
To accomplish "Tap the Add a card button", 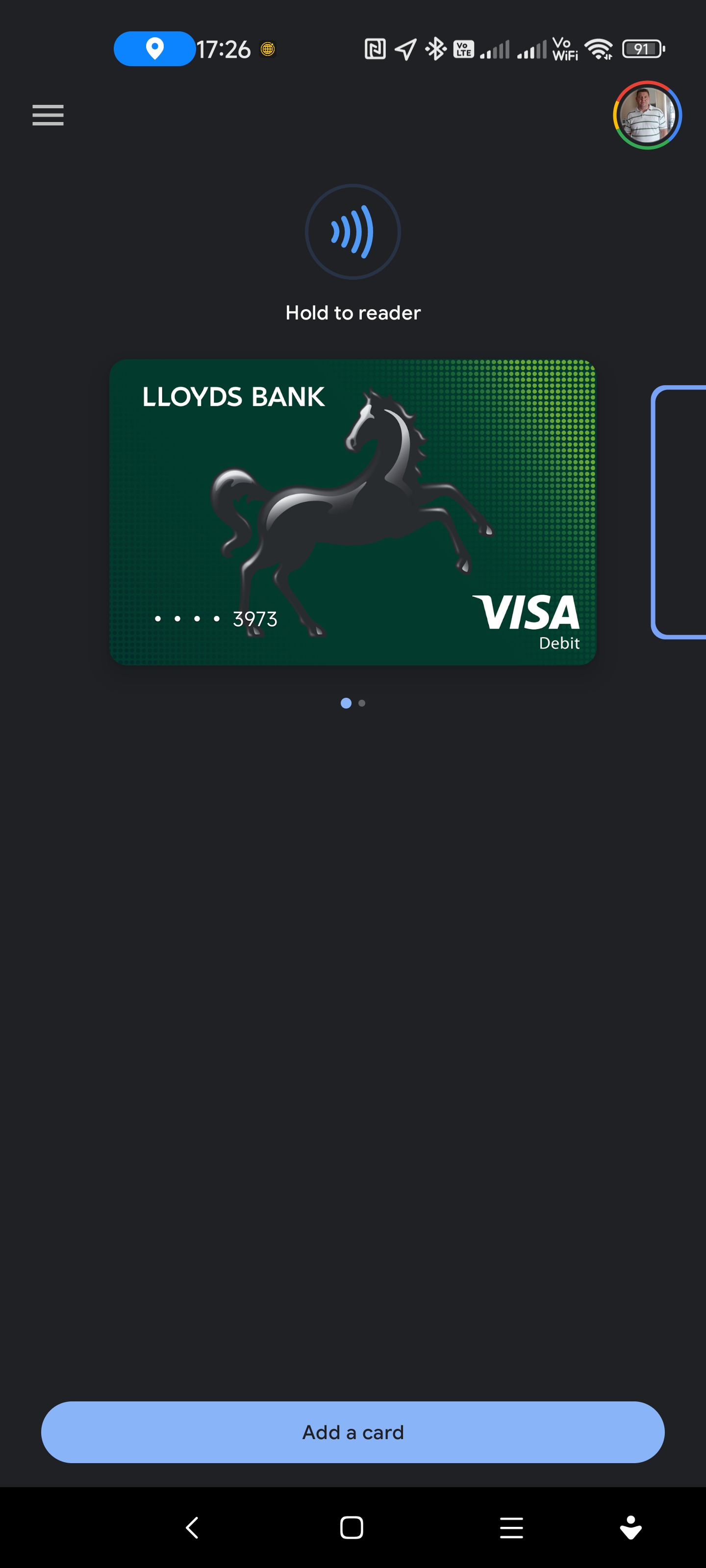I will [x=353, y=1432].
